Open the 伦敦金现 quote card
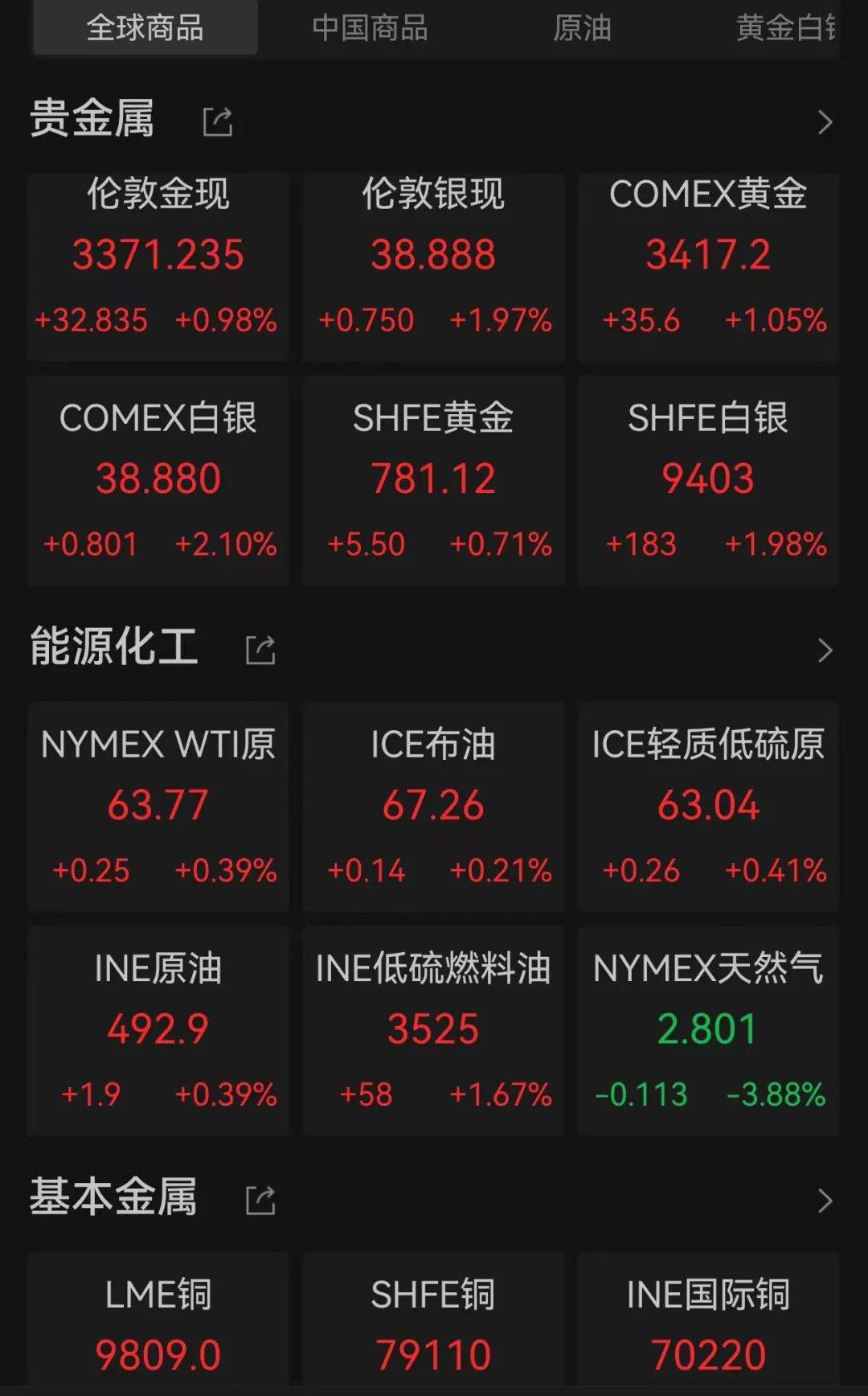Viewport: 868px width, 1396px height. 158,266
